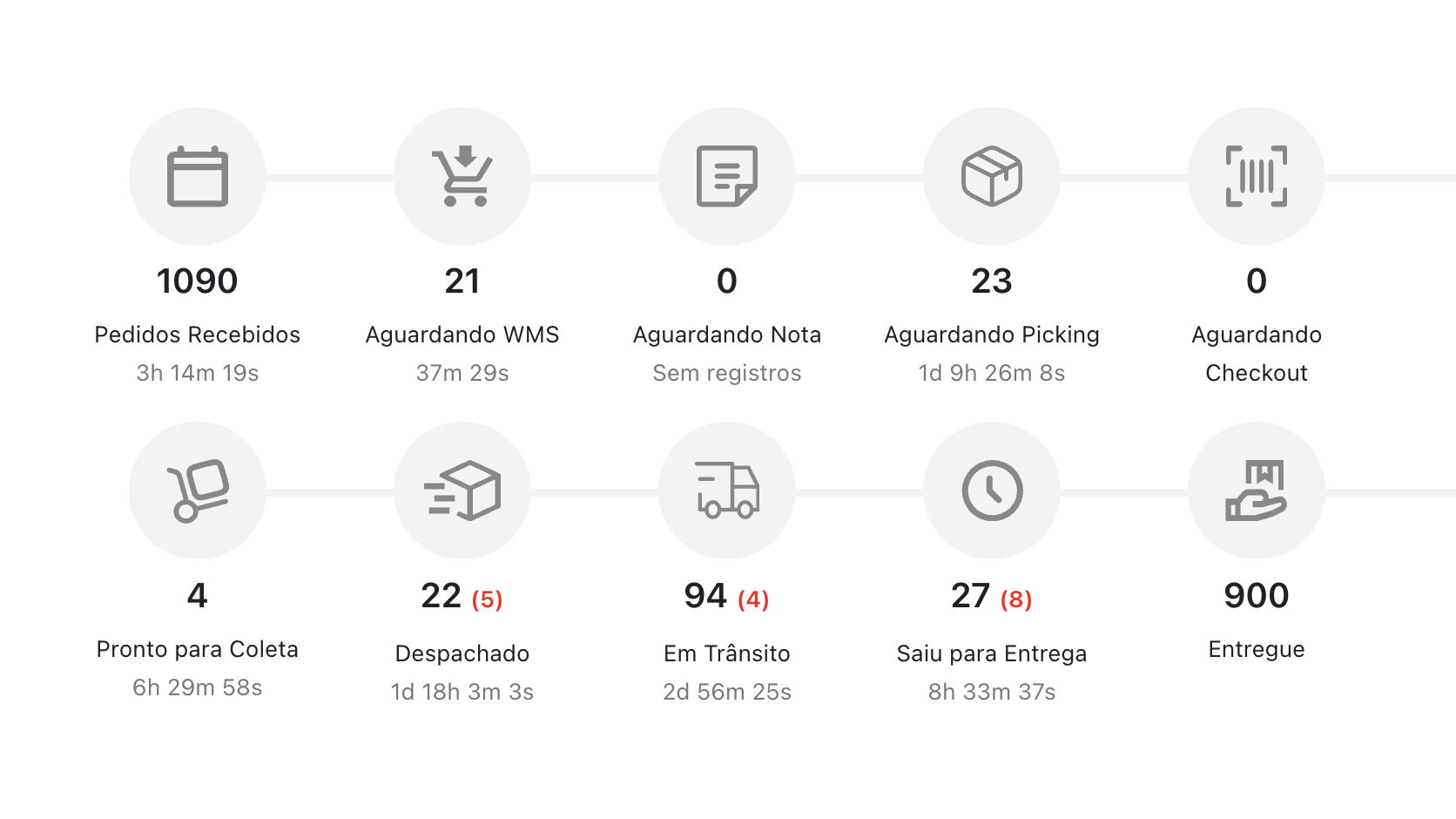
Task: View orders in Aguardando Picking
Action: click(992, 176)
